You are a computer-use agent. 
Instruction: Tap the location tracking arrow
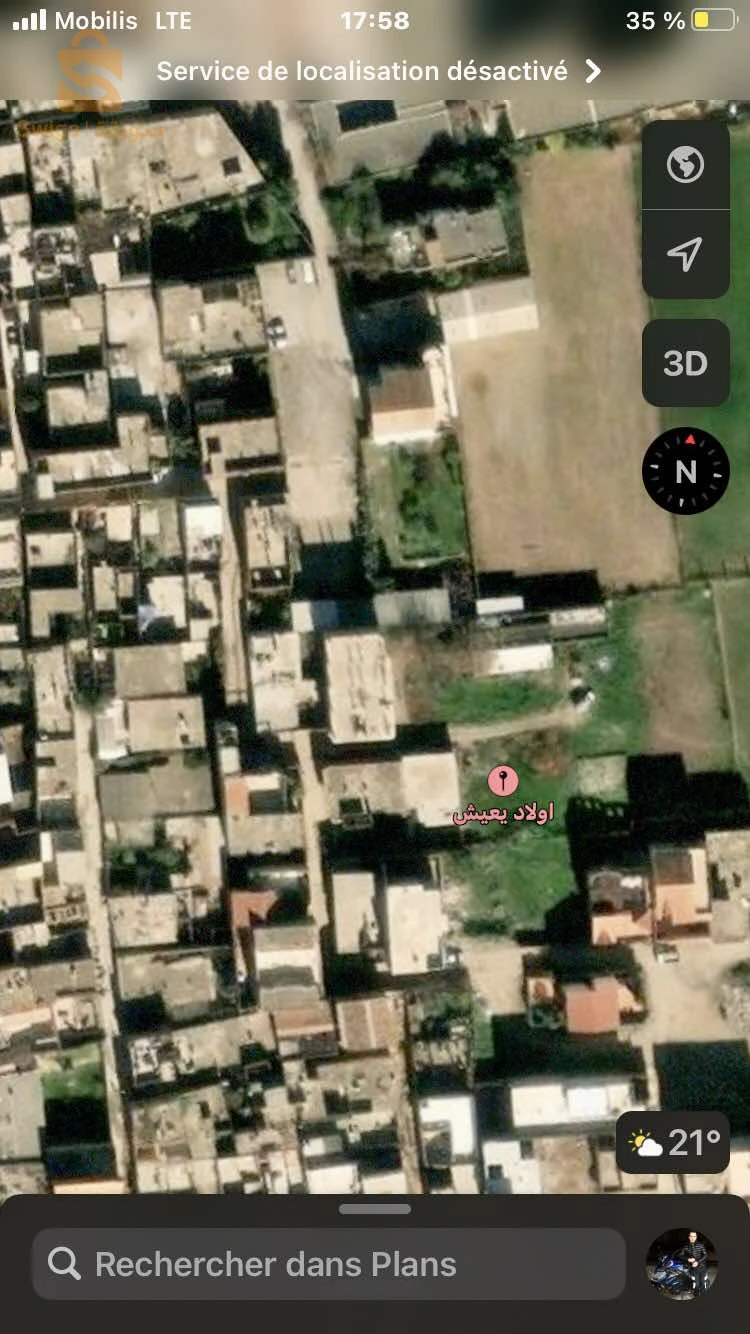coord(685,254)
